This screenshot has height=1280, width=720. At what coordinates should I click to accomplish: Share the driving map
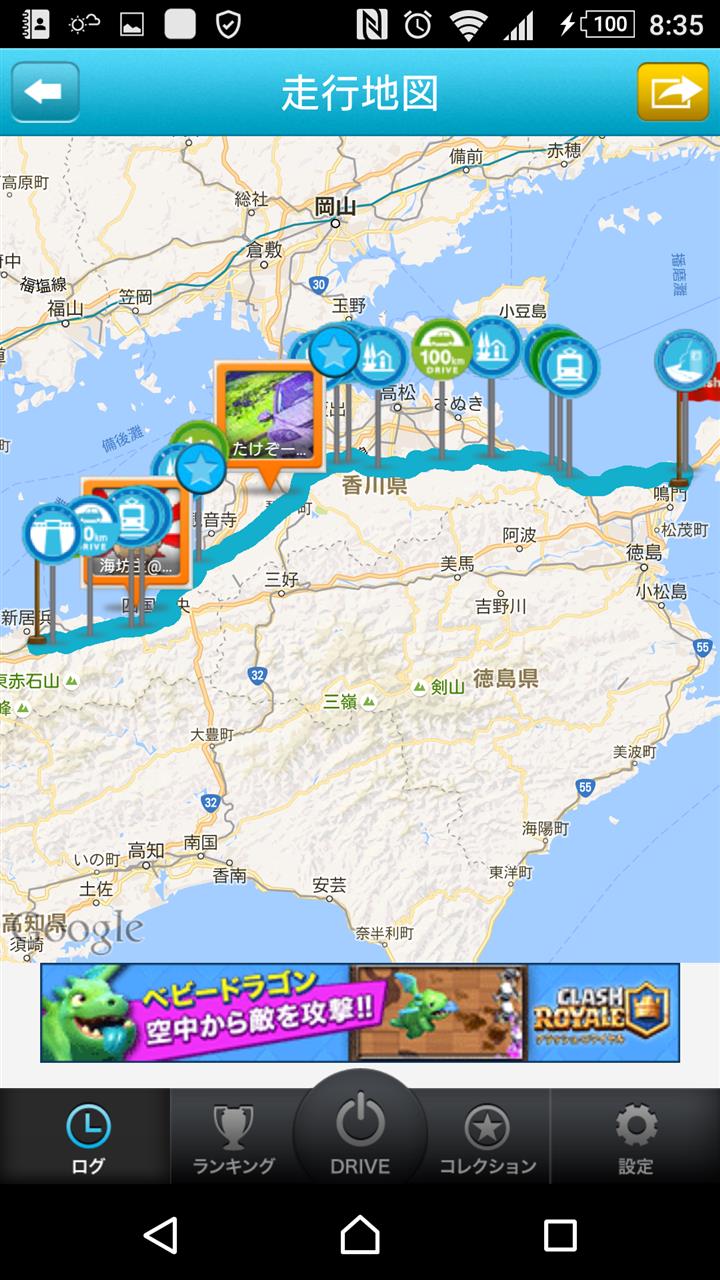tap(673, 92)
